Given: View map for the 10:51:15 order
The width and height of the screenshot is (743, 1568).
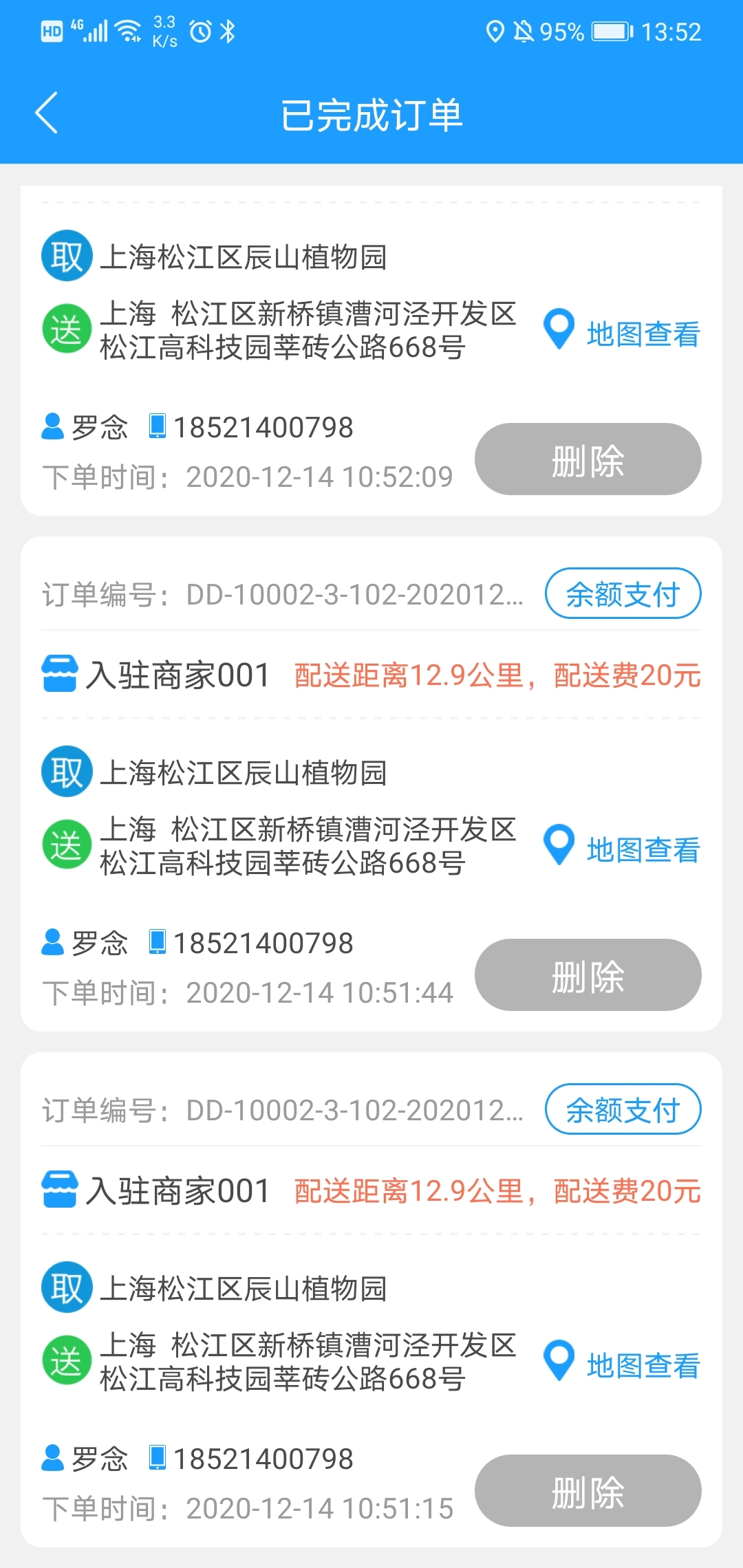Looking at the screenshot, I should (621, 1364).
